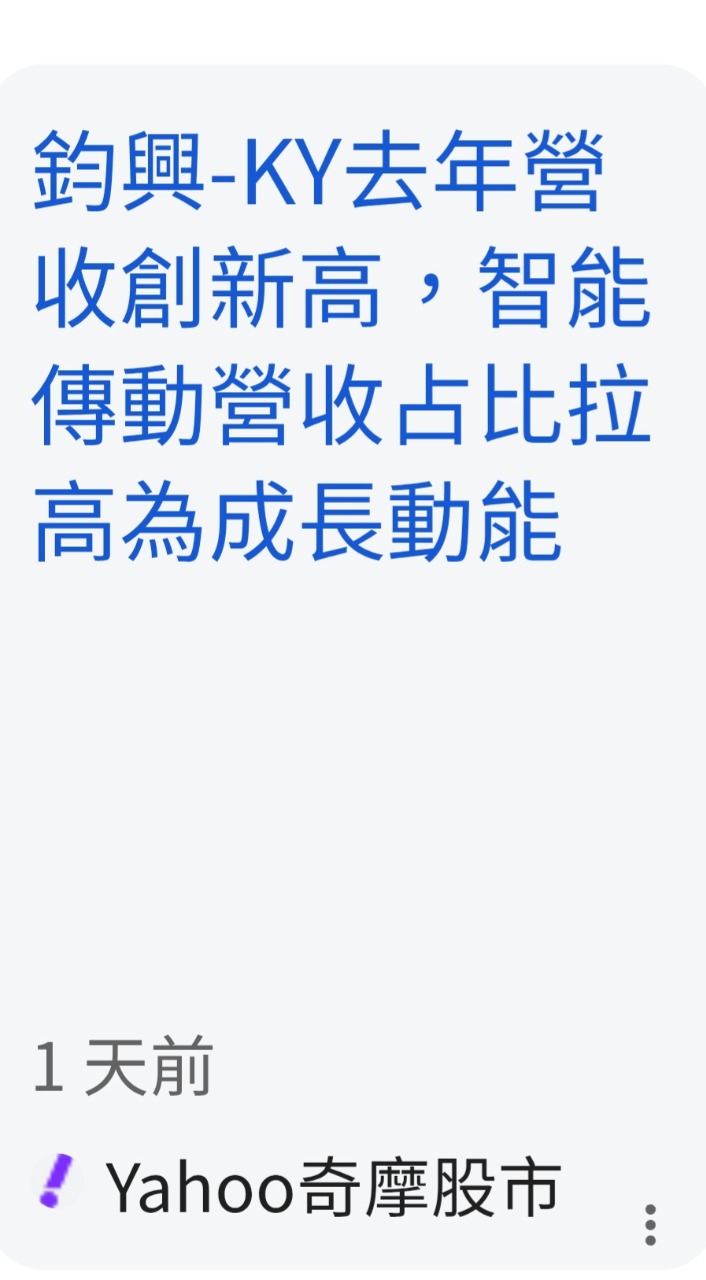Open the card's three-dot overflow menu

tap(650, 1224)
